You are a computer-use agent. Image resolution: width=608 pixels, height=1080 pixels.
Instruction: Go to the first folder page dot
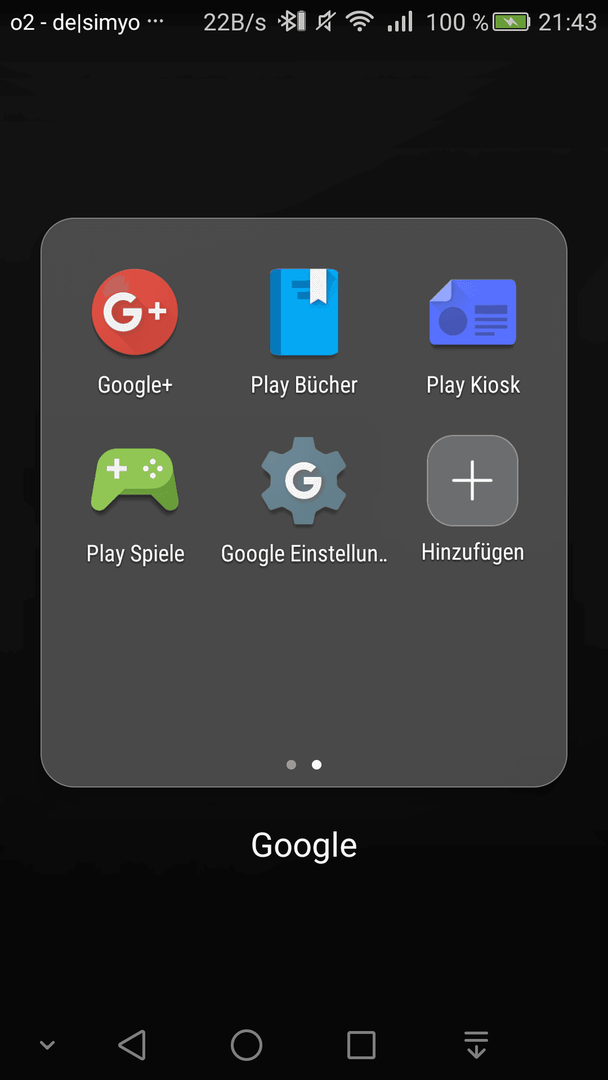291,765
